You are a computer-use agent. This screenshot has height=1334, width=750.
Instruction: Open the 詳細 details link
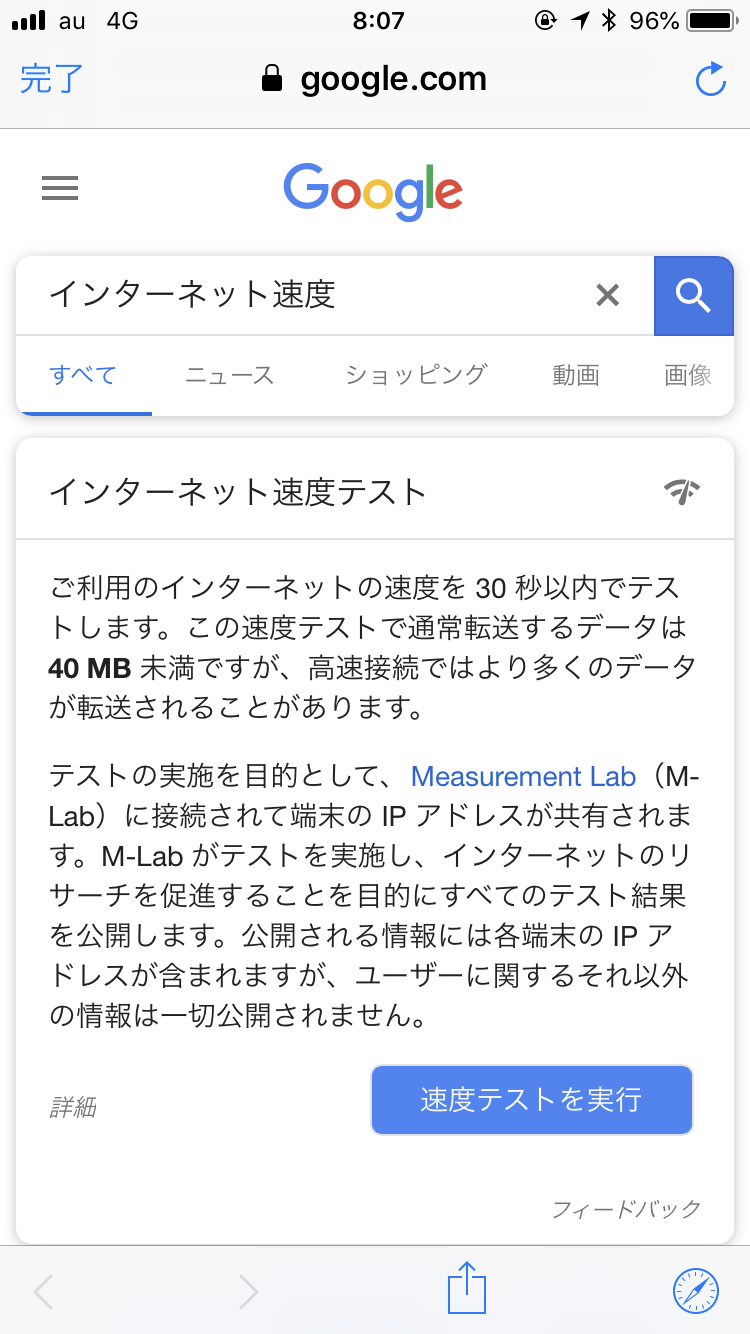coord(73,1107)
